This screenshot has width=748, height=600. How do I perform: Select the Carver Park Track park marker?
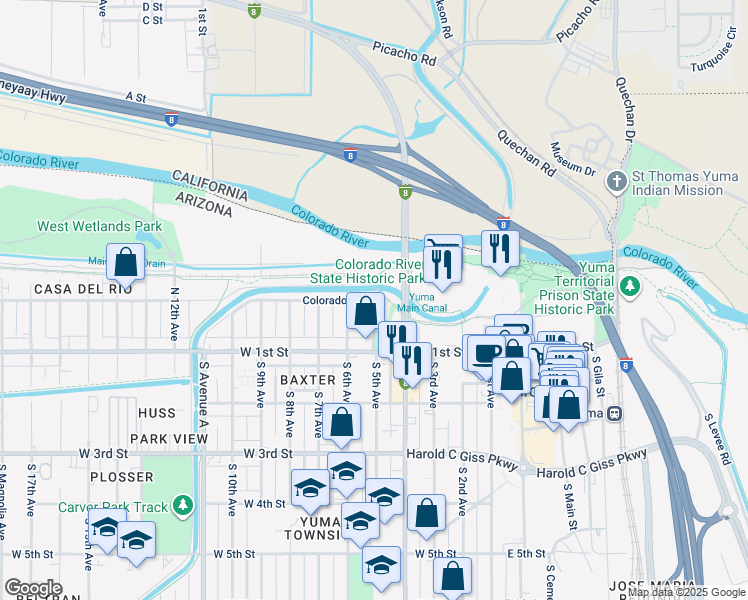(181, 505)
